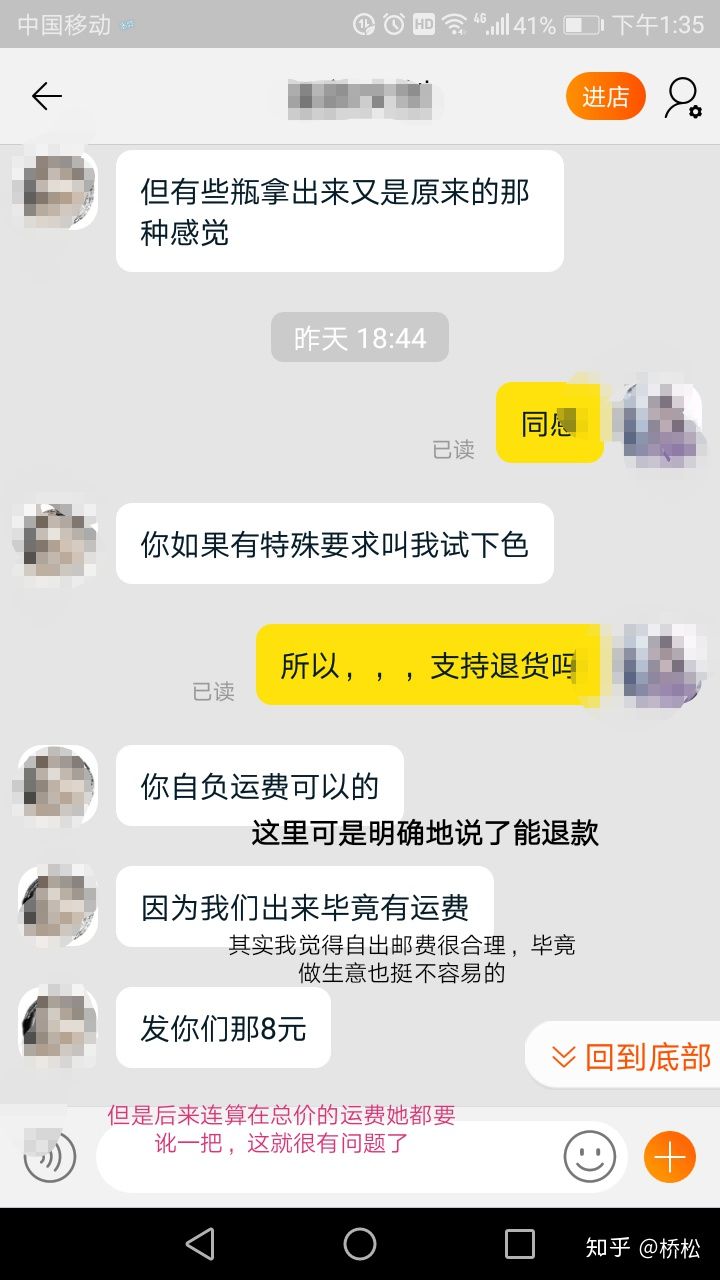The width and height of the screenshot is (720, 1280).
Task: Switch to voice input with the microphone icon
Action: tap(50, 1158)
